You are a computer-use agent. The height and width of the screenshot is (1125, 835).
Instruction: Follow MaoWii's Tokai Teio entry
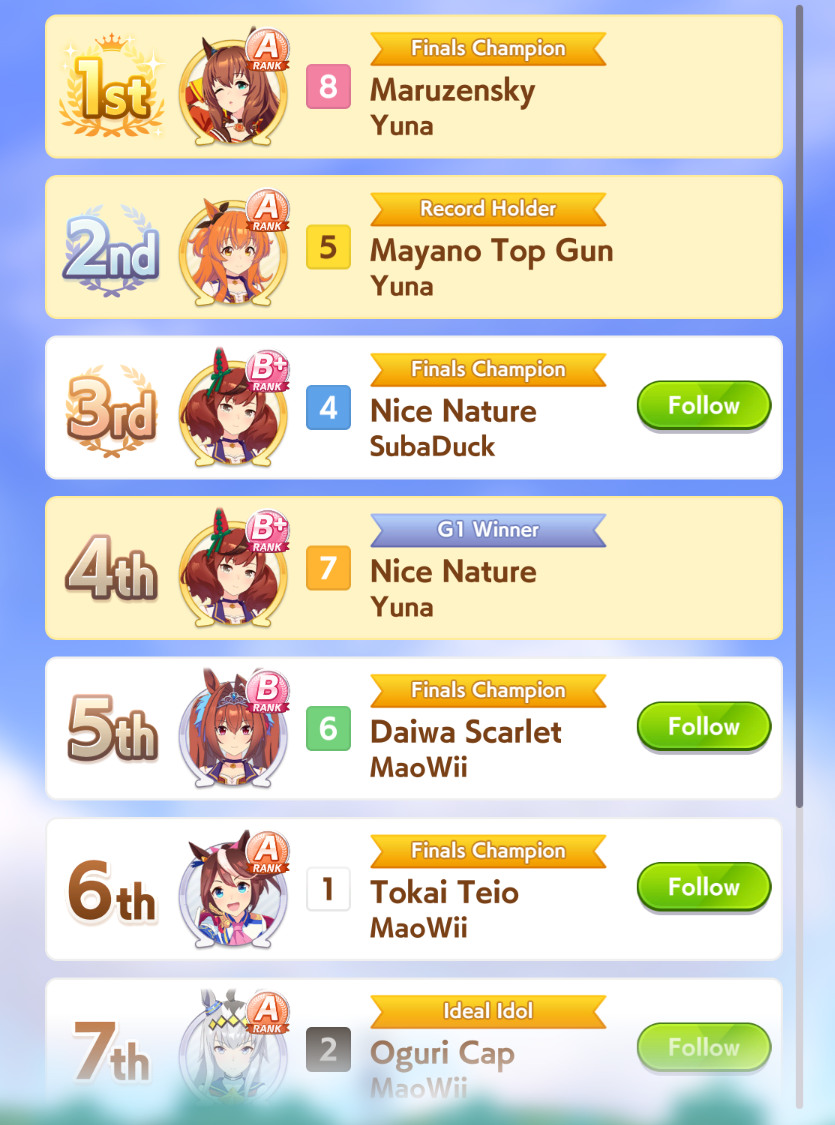(x=703, y=887)
